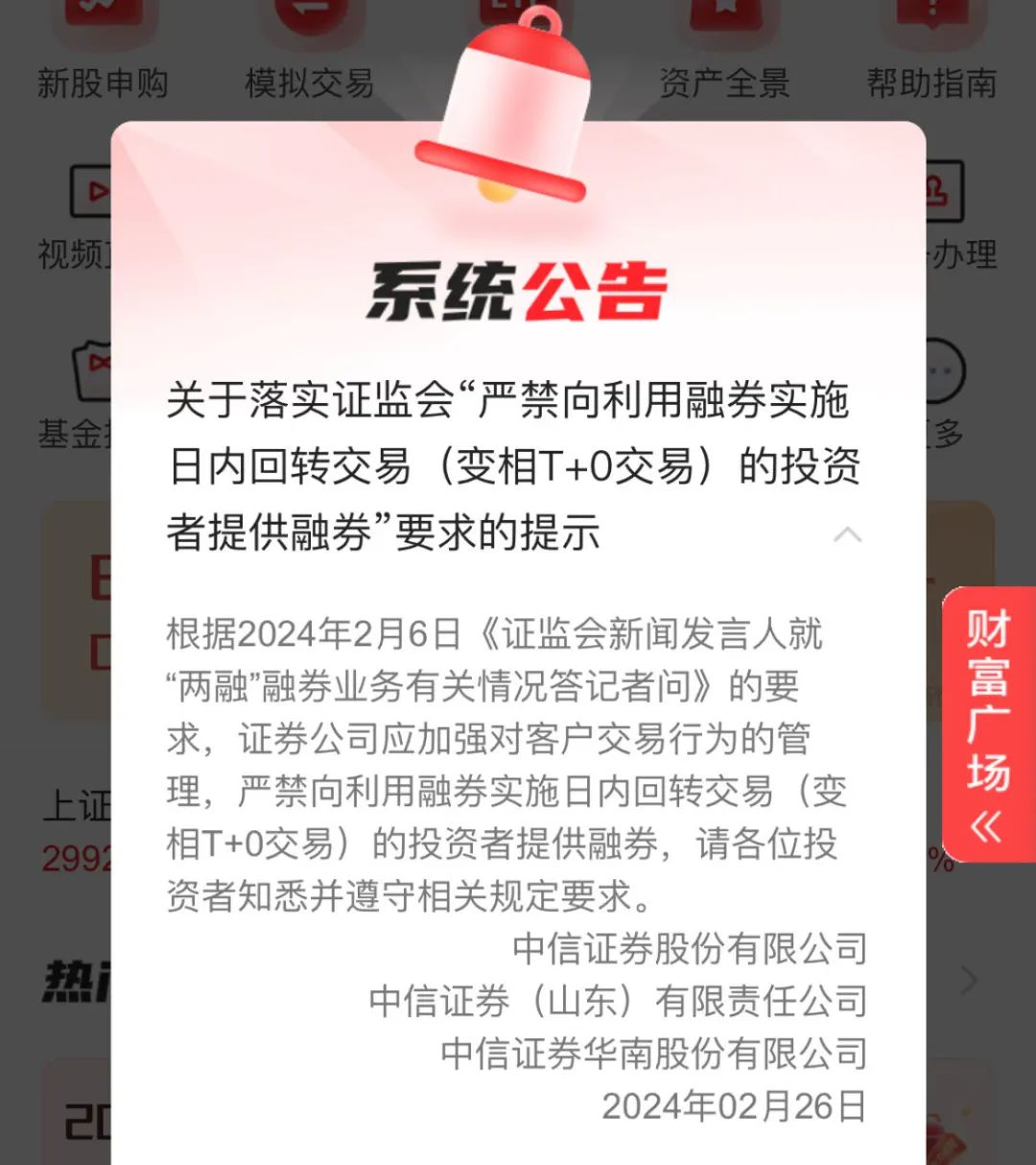The image size is (1036, 1165).
Task: Open 新股申购 shortcut
Action: pyautogui.click(x=103, y=58)
